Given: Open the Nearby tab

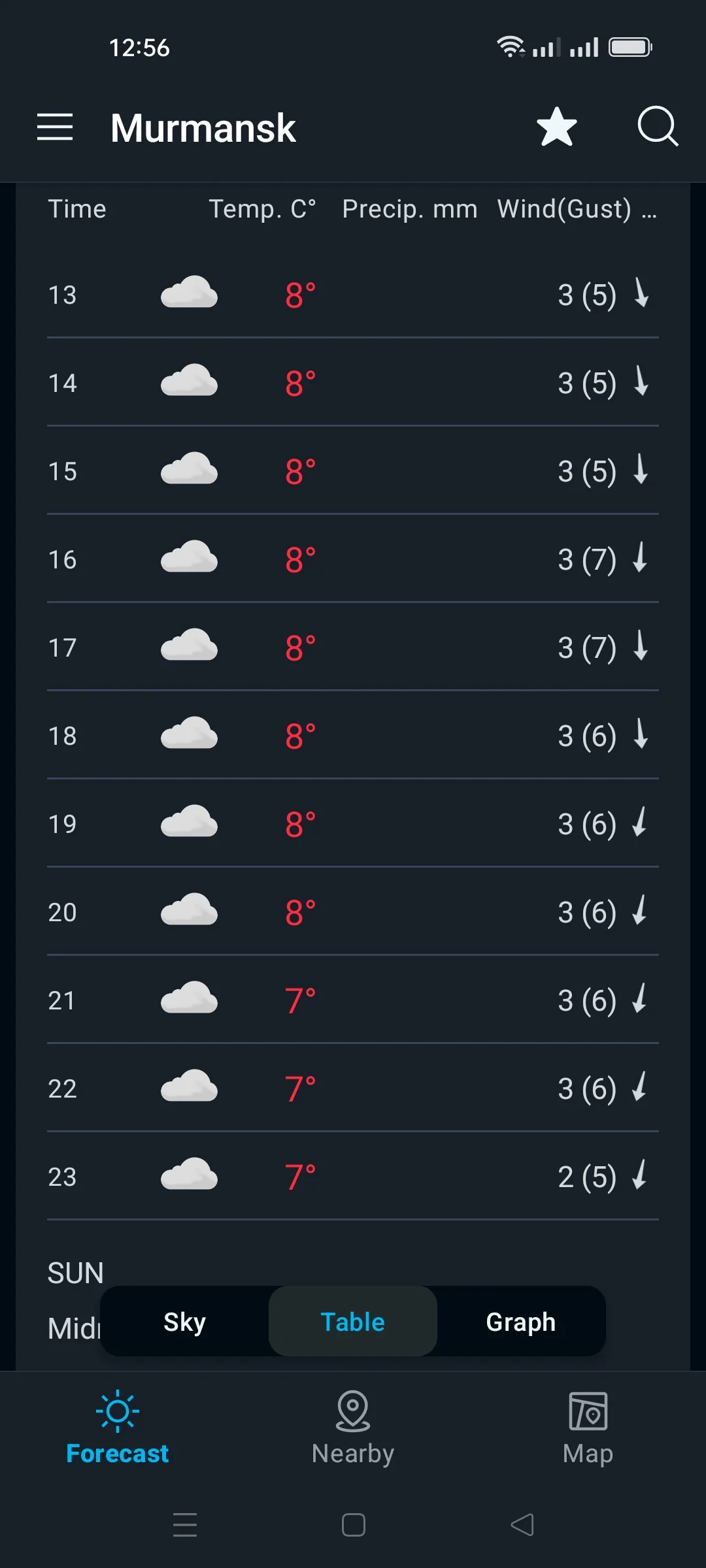Looking at the screenshot, I should click(353, 1429).
